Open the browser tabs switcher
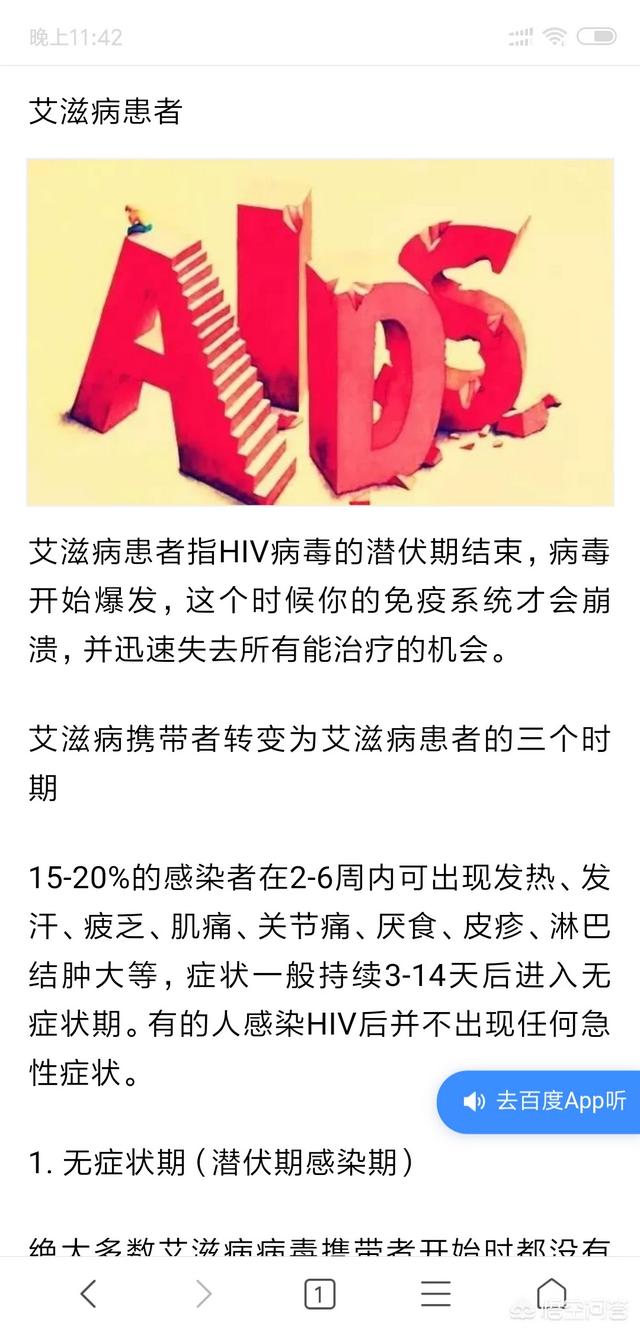 (x=319, y=1294)
